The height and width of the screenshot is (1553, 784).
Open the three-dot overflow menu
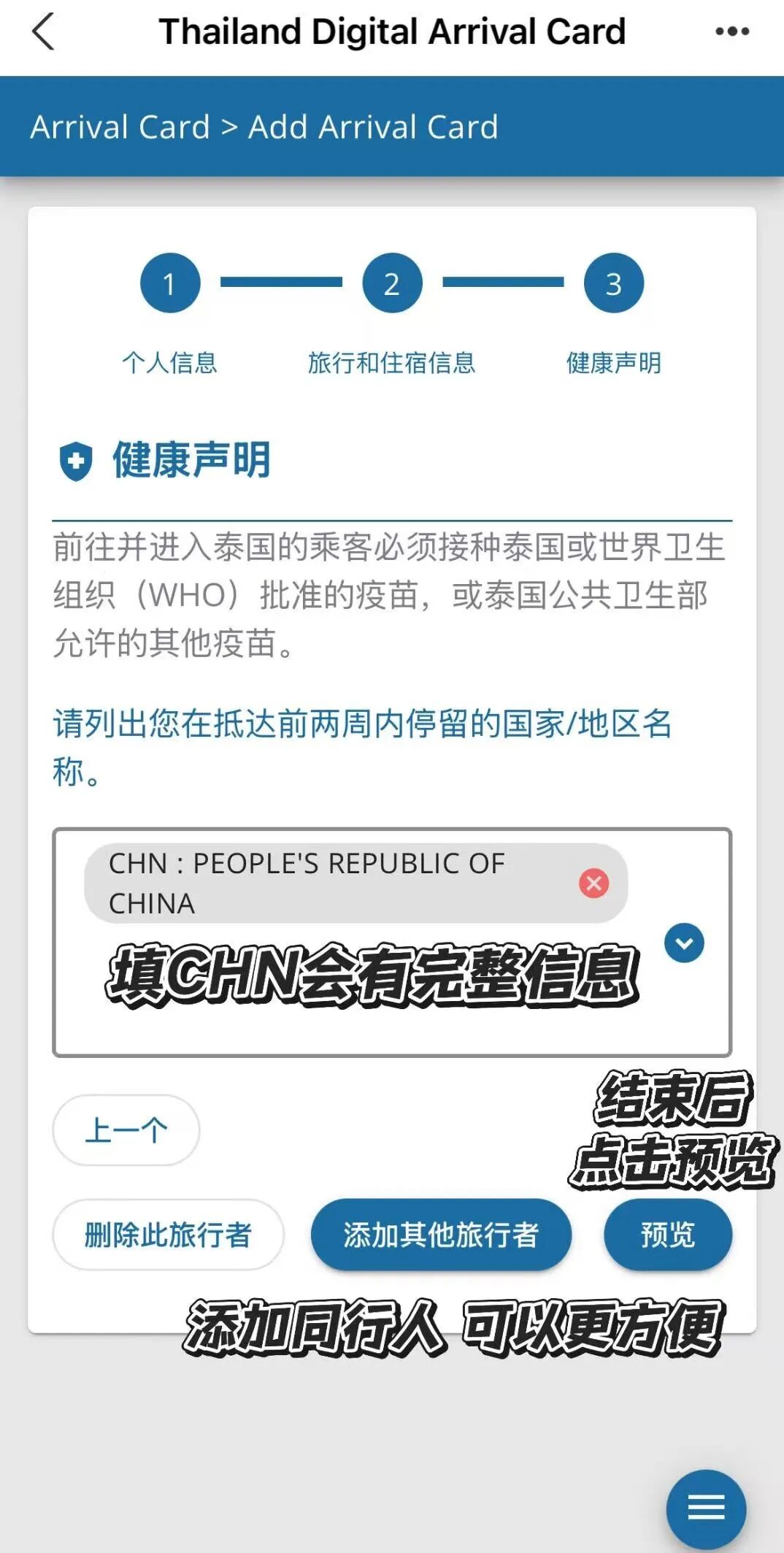(x=731, y=32)
